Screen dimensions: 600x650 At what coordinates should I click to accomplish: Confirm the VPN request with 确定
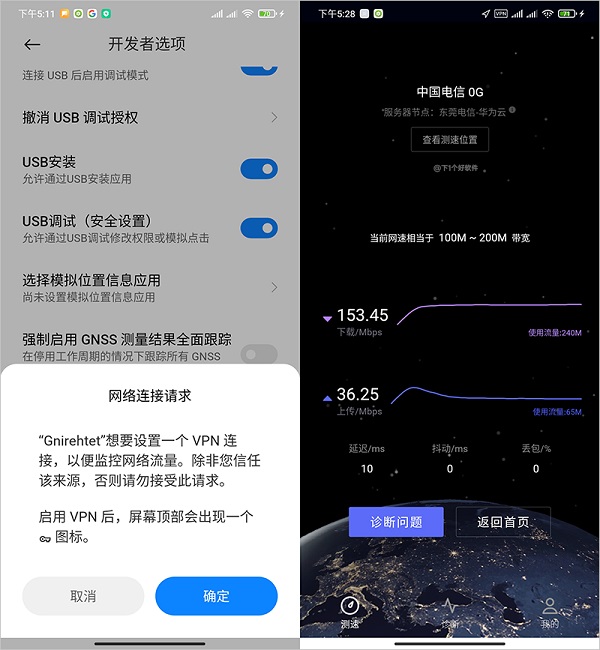click(216, 596)
